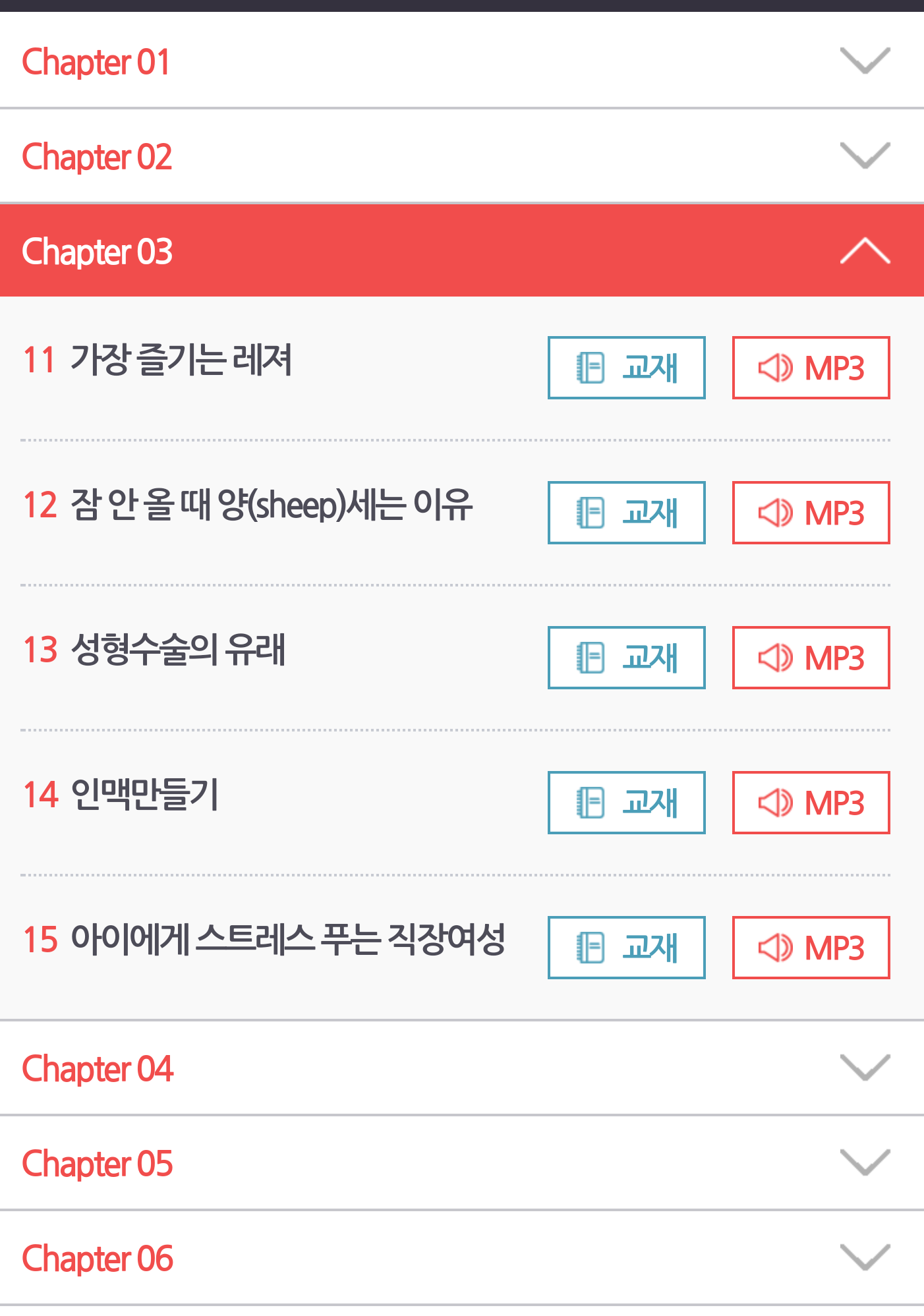
Task: Open 교재 for lesson 13 성형수술의 유래
Action: pos(626,658)
